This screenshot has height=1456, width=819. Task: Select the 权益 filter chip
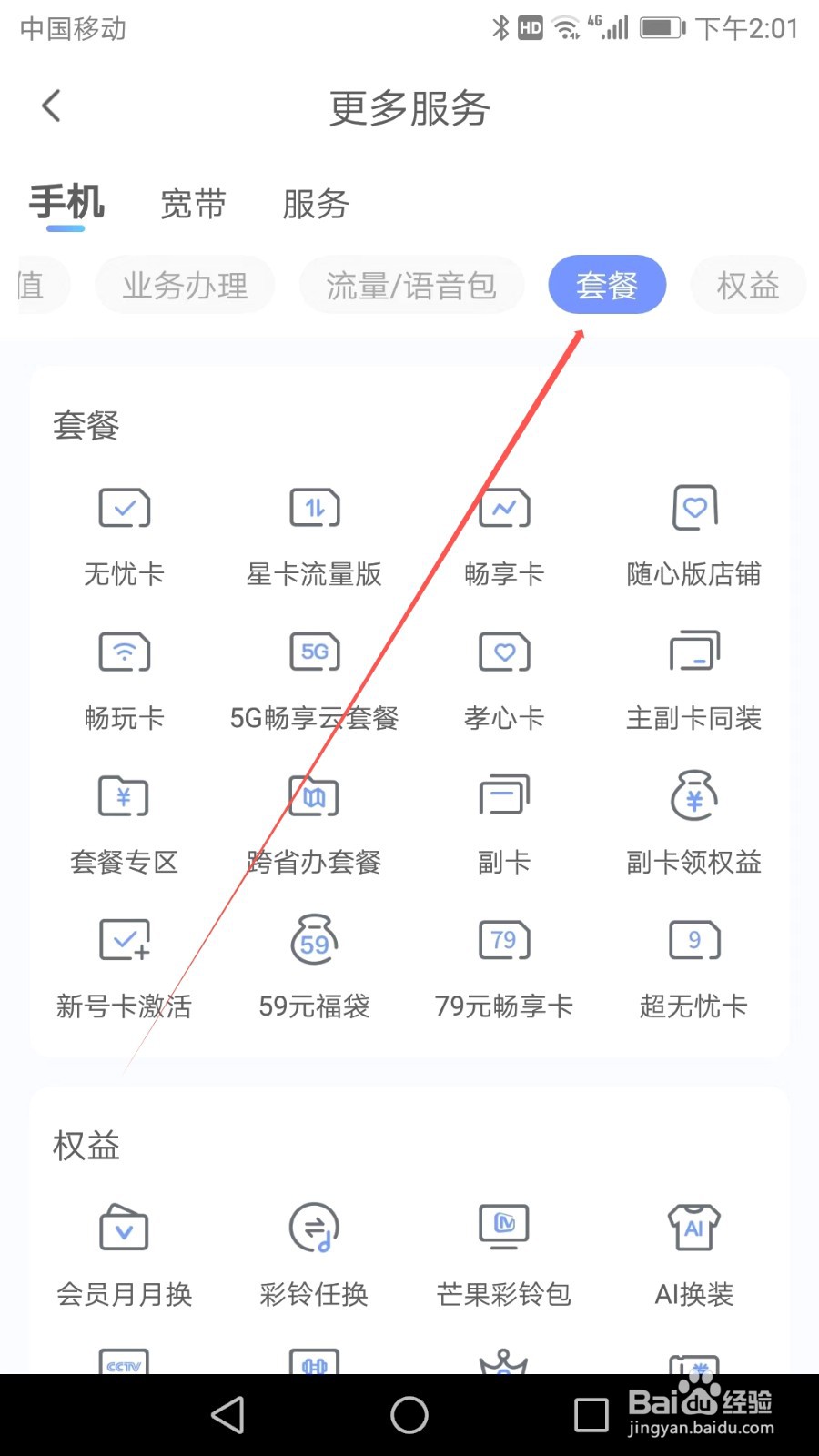[x=748, y=285]
